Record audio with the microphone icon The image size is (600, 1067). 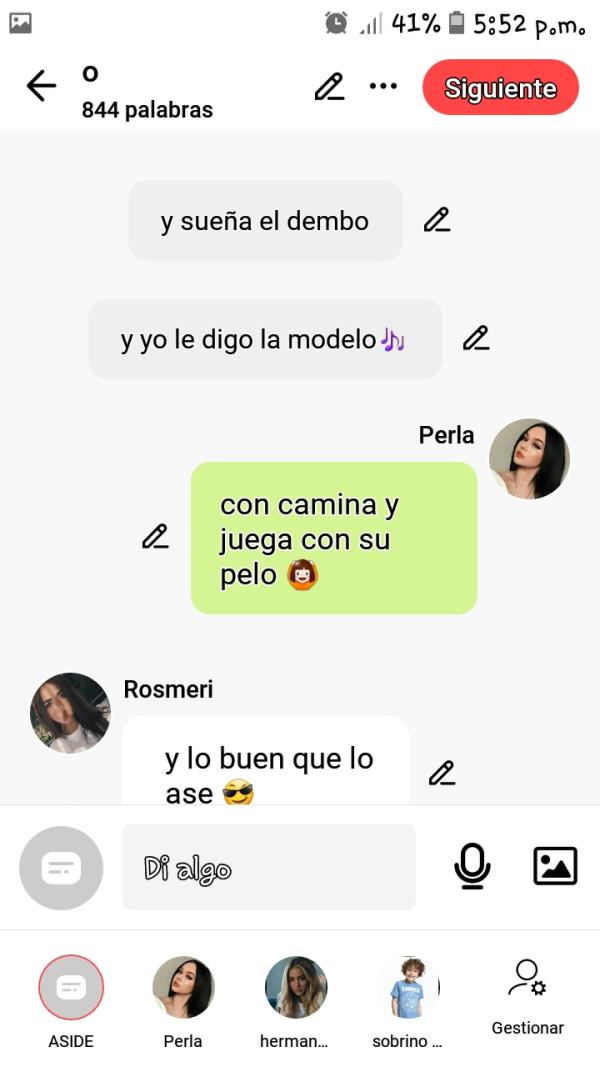472,866
